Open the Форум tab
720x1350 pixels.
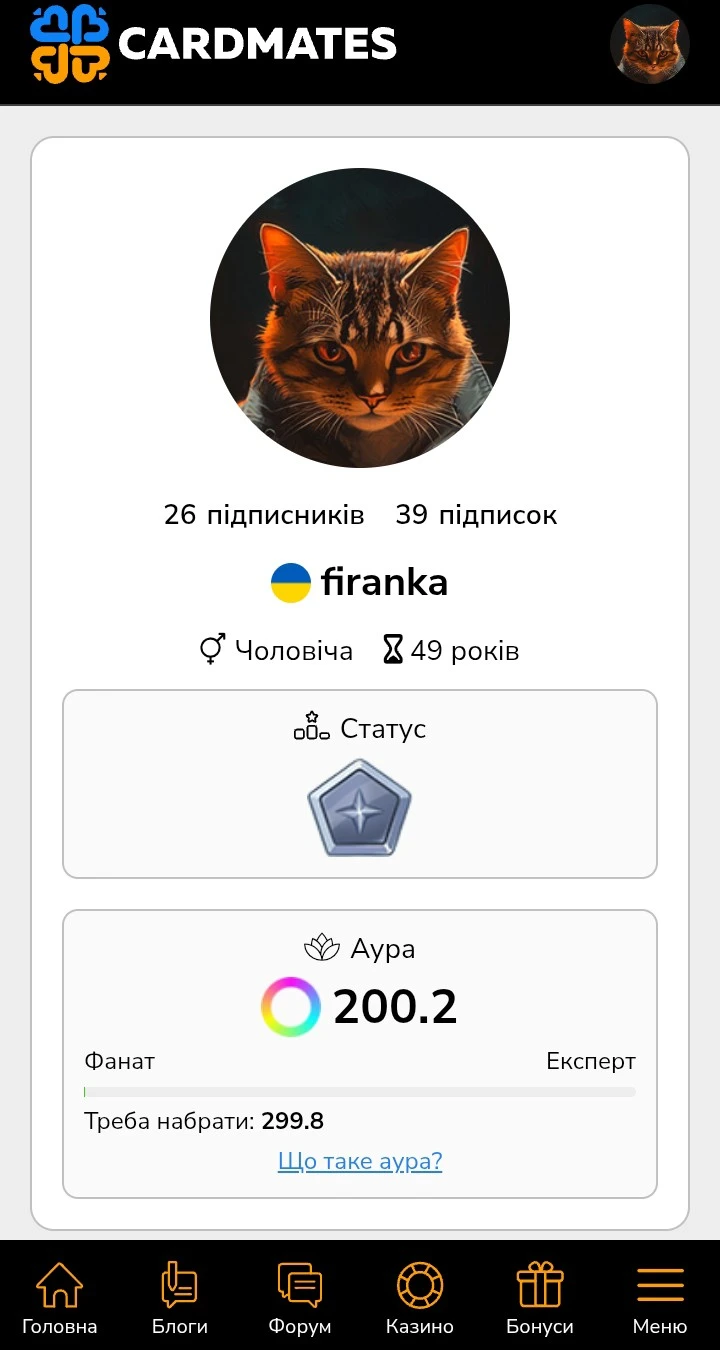point(300,1297)
